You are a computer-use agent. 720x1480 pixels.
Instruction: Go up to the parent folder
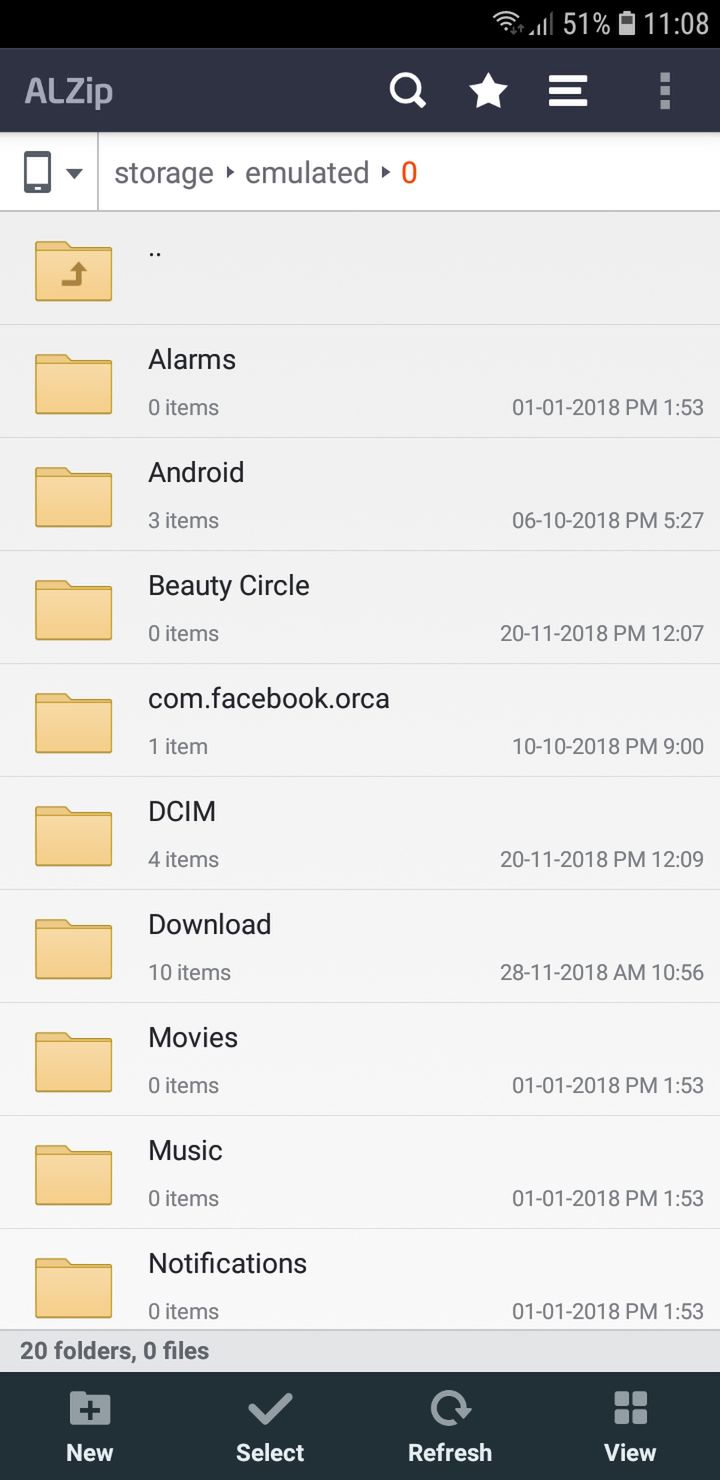(x=360, y=269)
